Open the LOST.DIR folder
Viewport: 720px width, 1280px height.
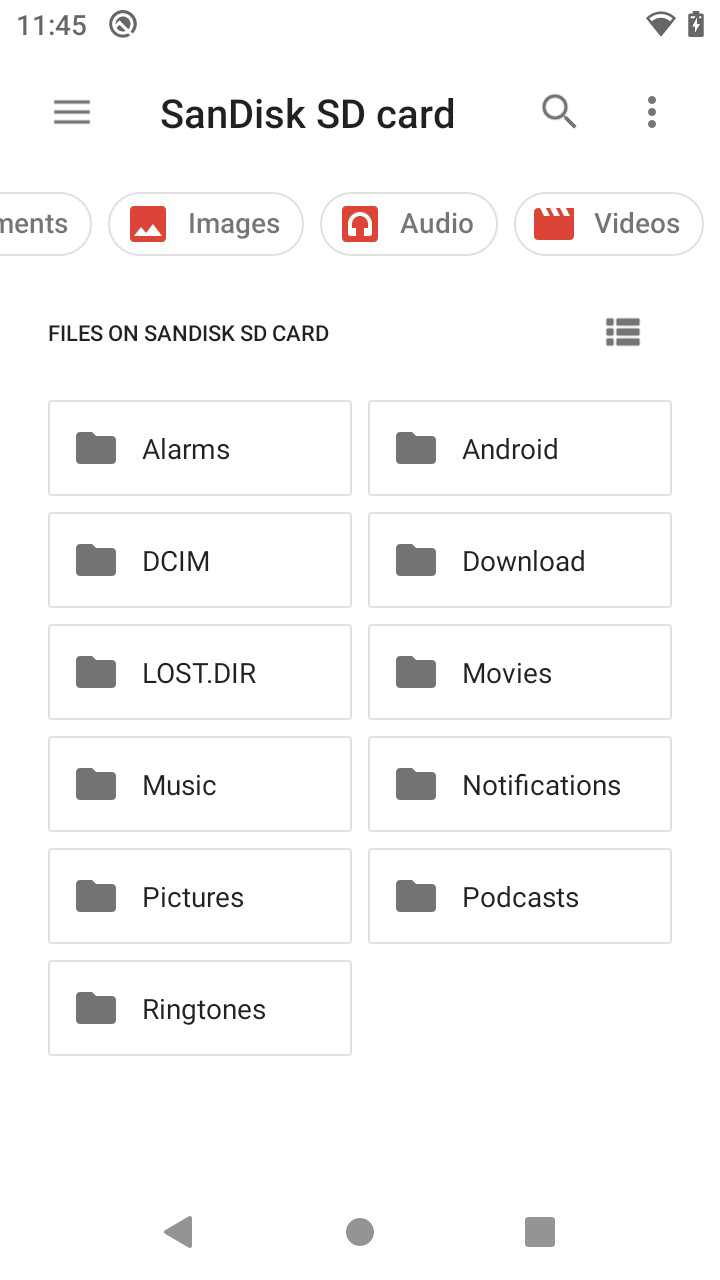pyautogui.click(x=199, y=672)
